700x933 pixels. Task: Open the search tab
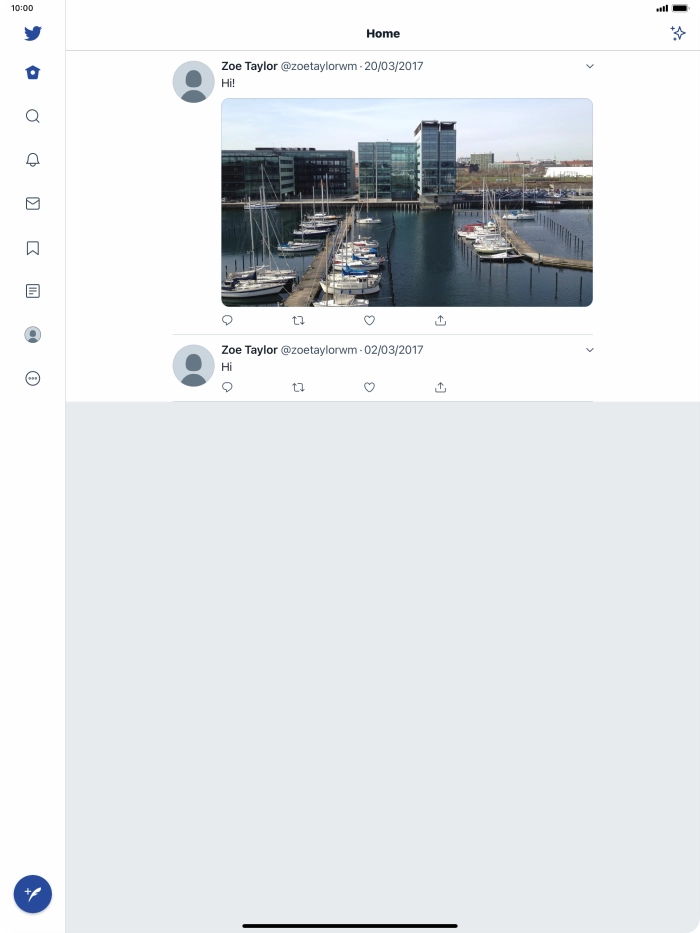[33, 116]
